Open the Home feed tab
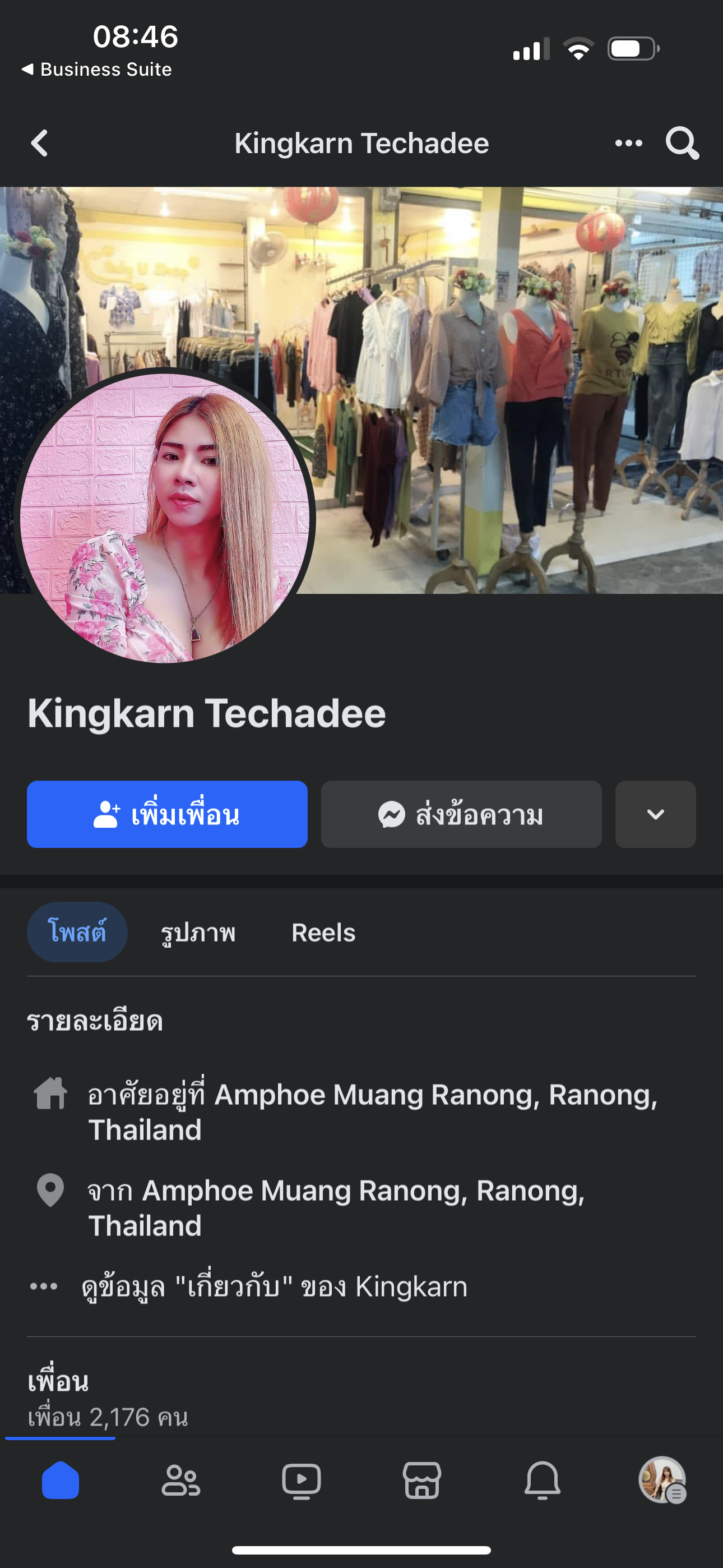Image resolution: width=723 pixels, height=1568 pixels. (61, 1481)
